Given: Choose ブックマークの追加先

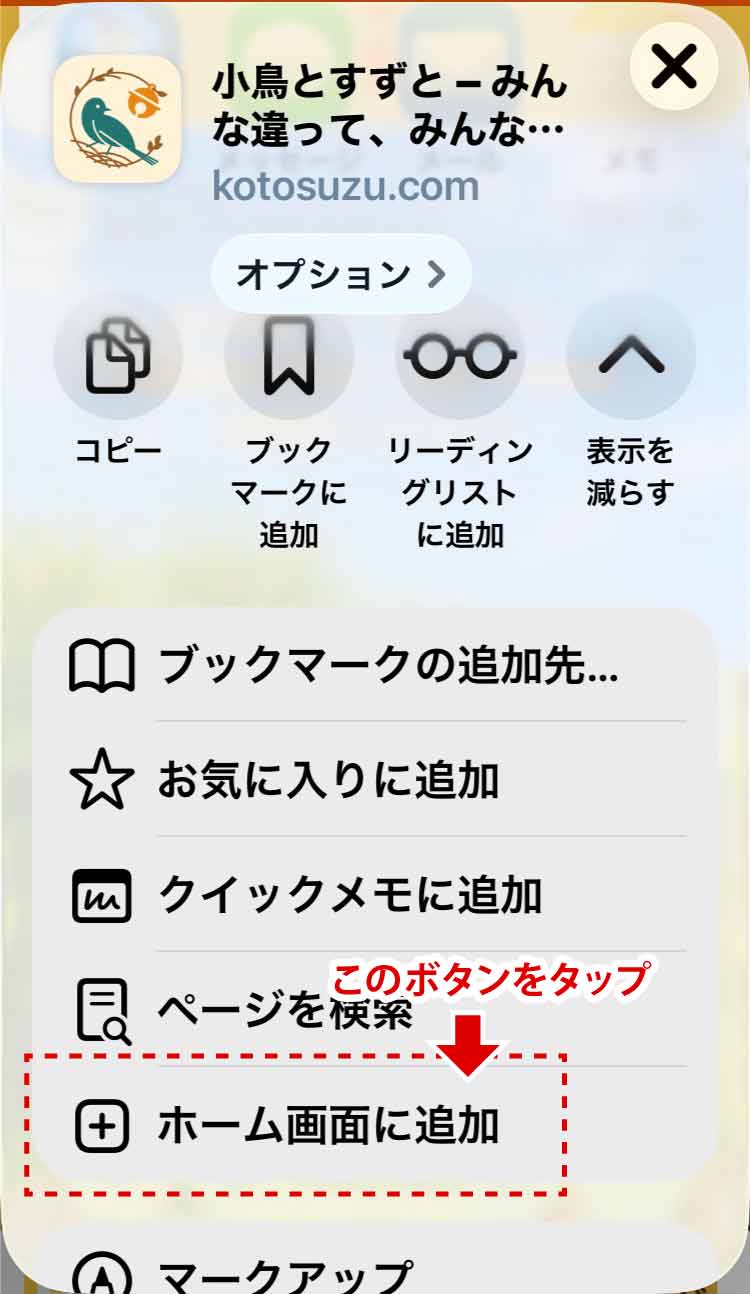Looking at the screenshot, I should [x=375, y=666].
